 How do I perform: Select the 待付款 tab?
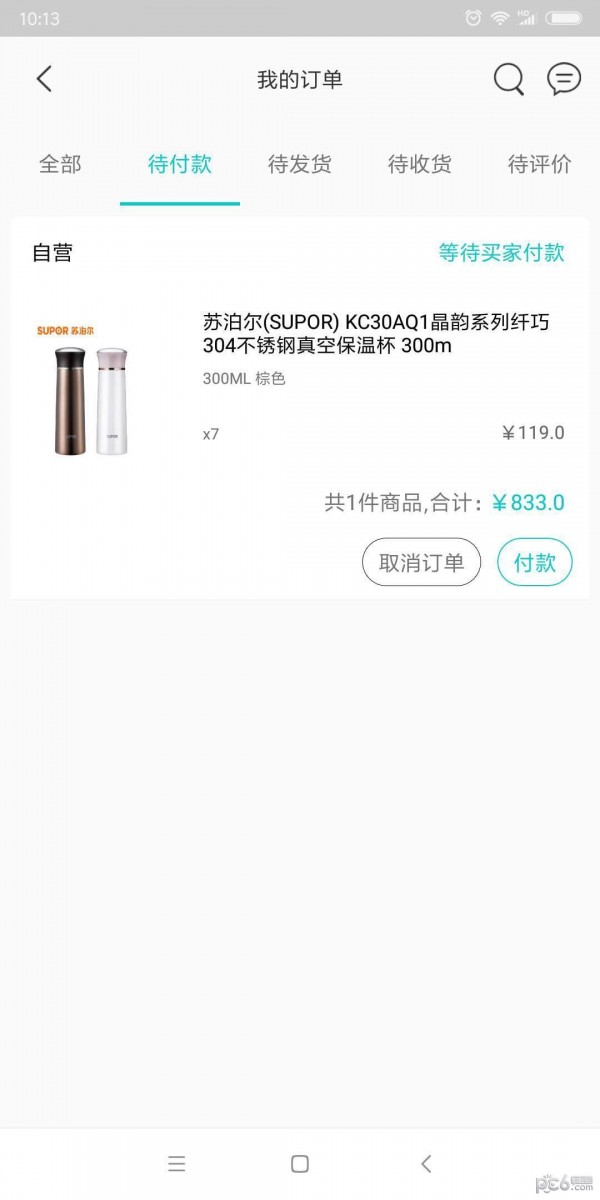point(180,164)
